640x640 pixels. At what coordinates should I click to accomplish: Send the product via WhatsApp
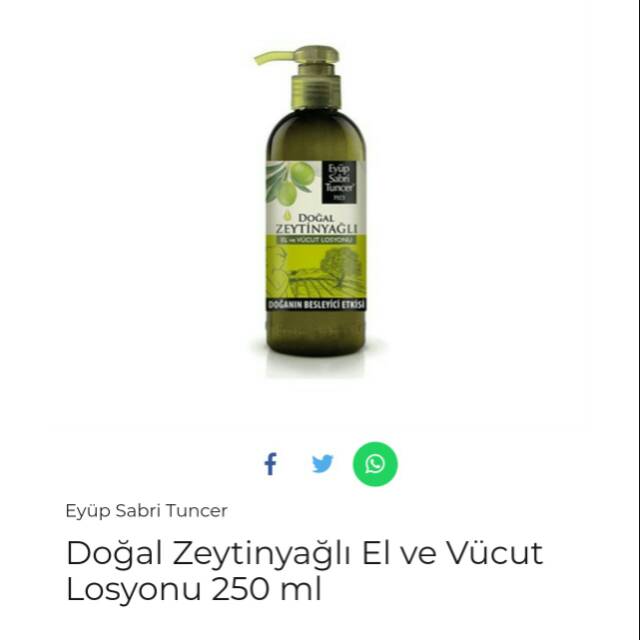coord(375,464)
